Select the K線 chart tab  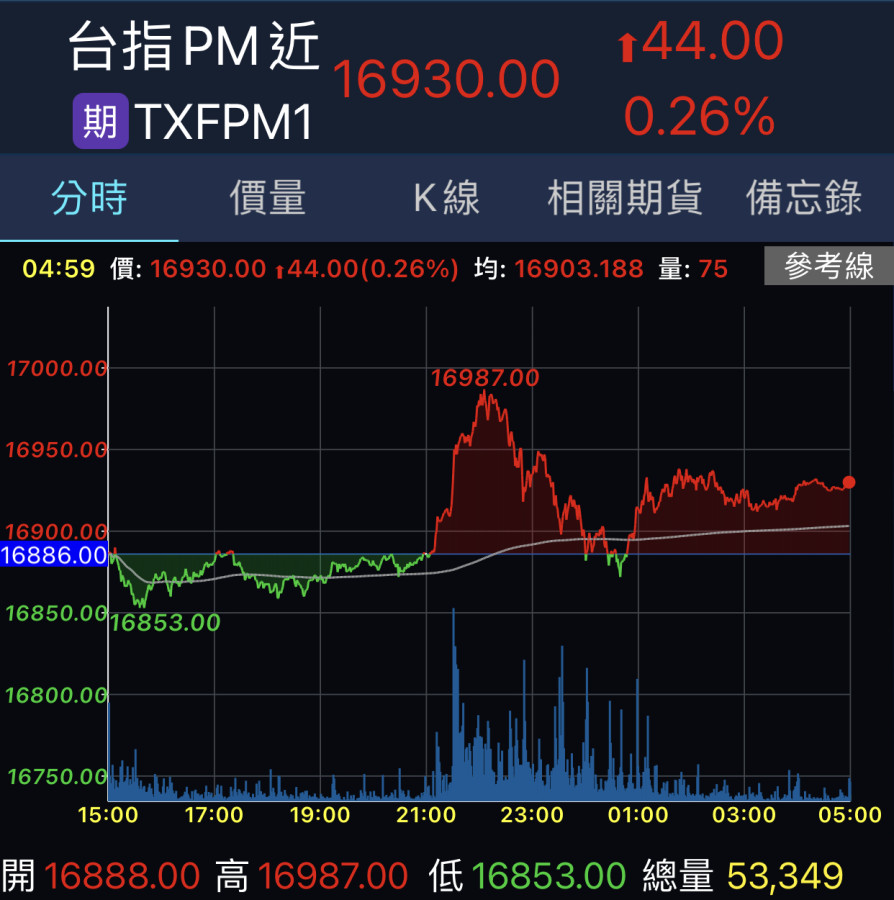click(447, 198)
